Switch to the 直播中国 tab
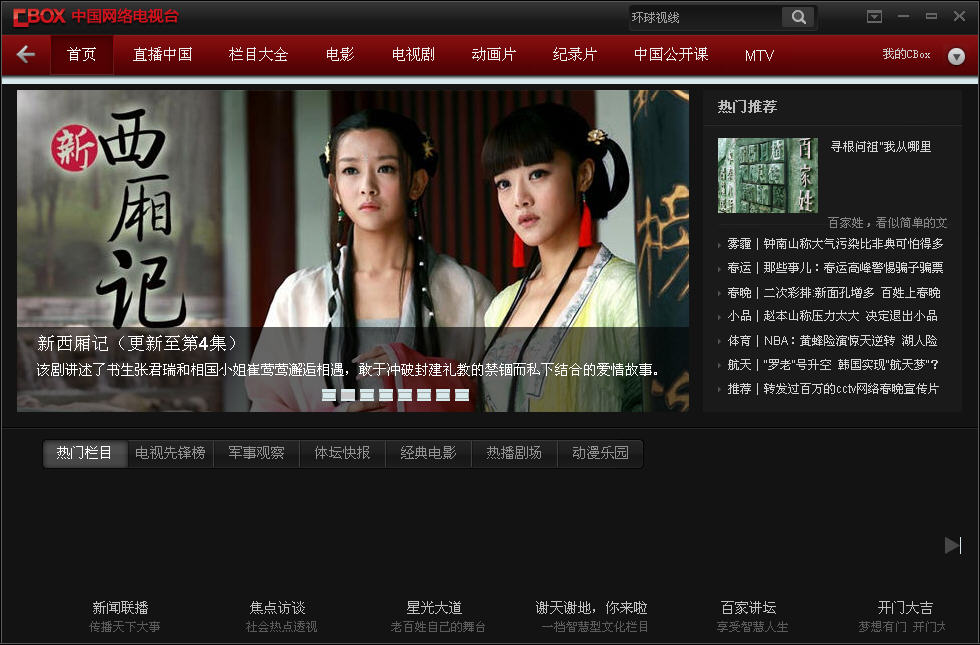Viewport: 980px width, 645px height. [162, 55]
